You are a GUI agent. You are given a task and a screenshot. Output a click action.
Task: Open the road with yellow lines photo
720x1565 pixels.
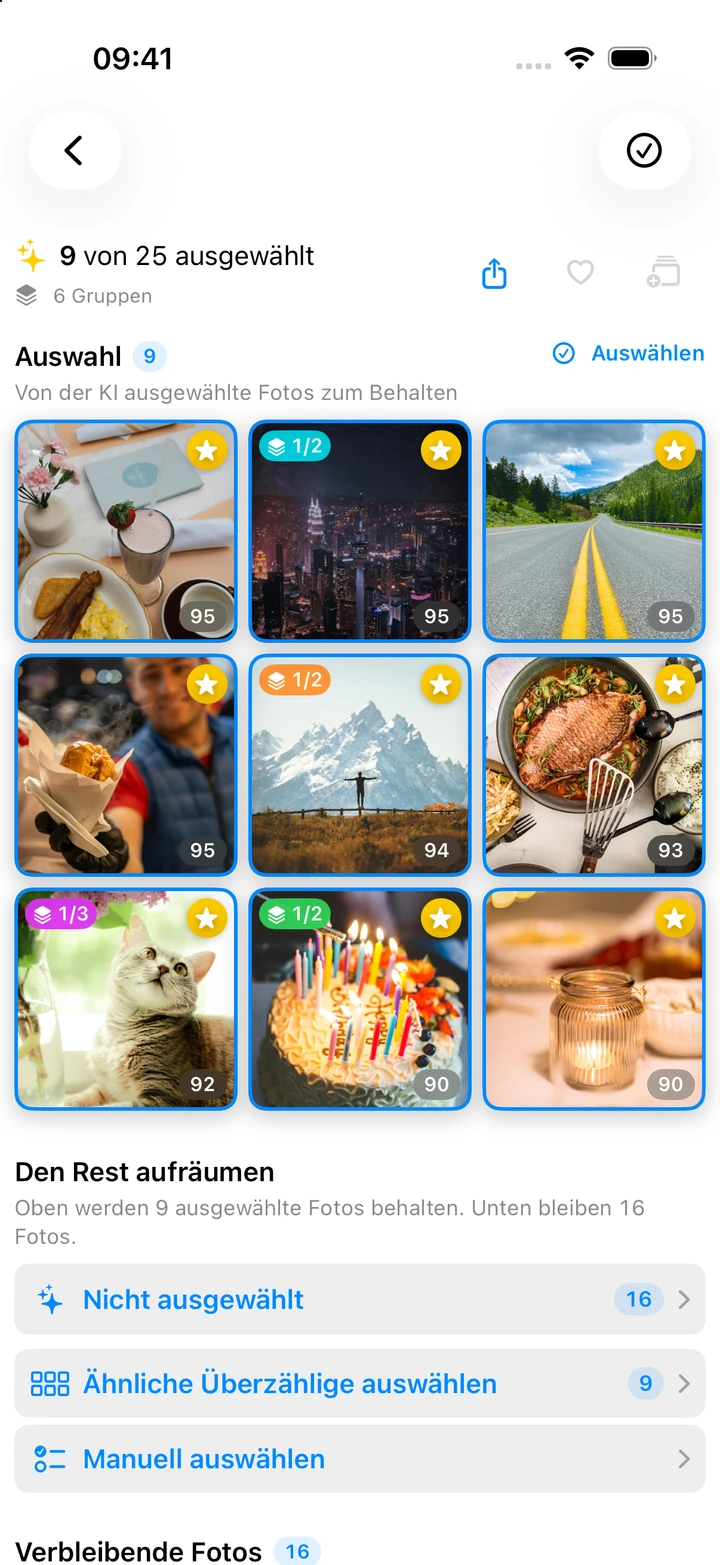594,531
